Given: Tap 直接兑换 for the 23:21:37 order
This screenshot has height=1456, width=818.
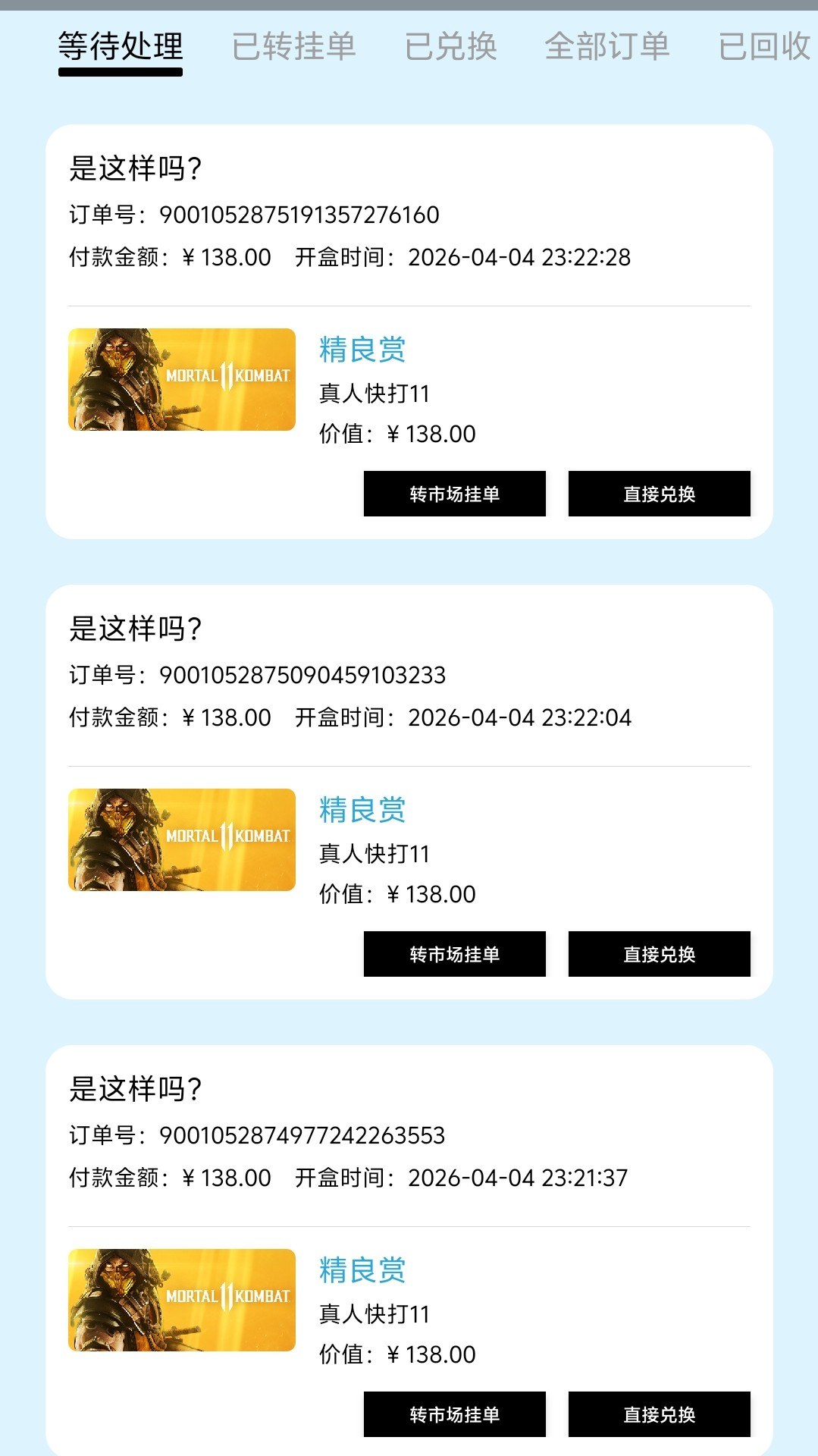Looking at the screenshot, I should pyautogui.click(x=659, y=1414).
